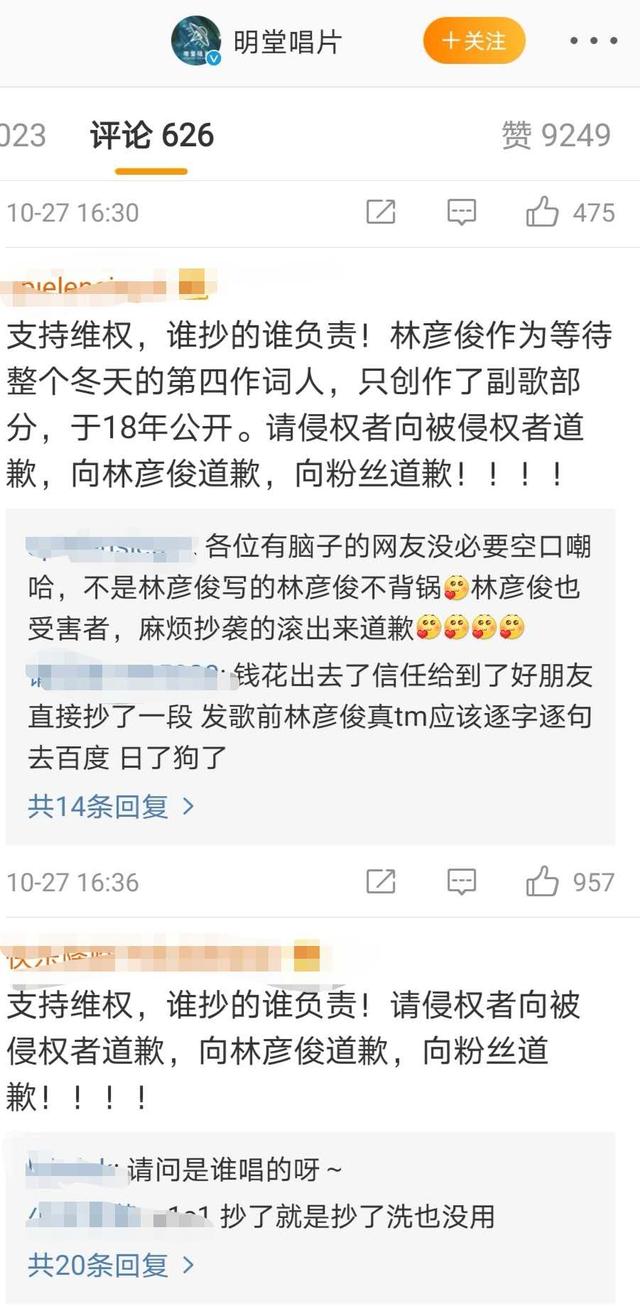Reply to the 10-27 16:36 comment
The width and height of the screenshot is (640, 1311).
(x=461, y=882)
